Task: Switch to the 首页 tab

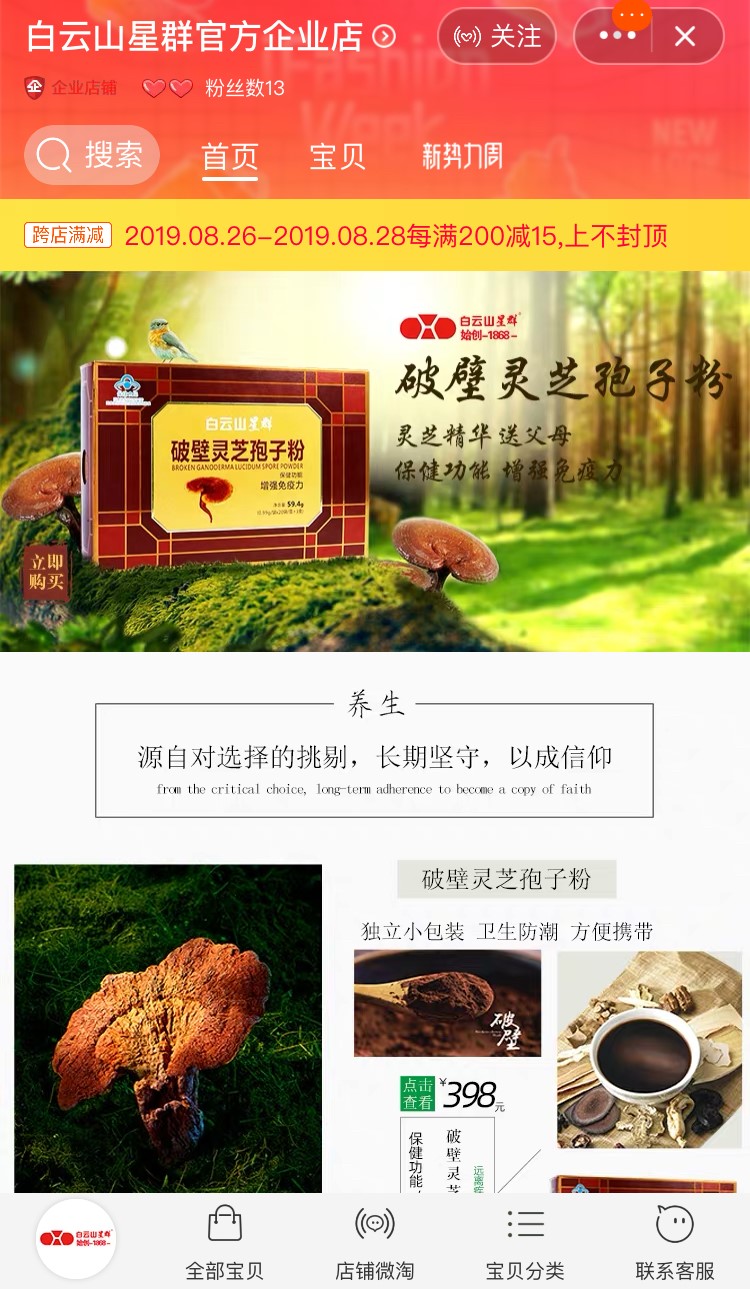Action: point(230,157)
